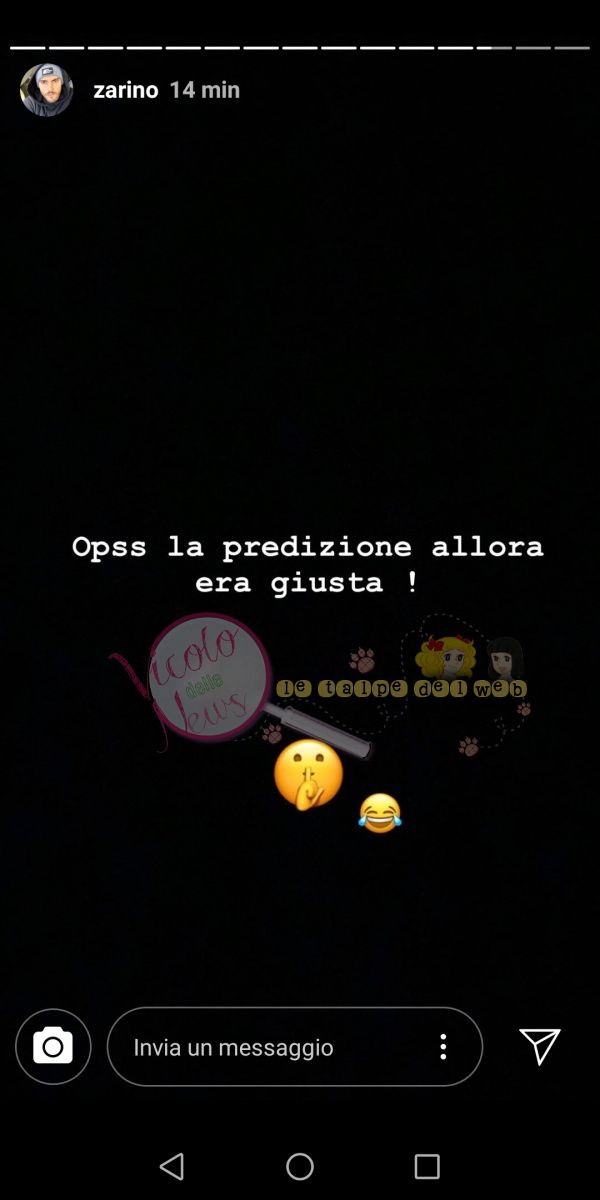Open the camera to reply
The height and width of the screenshot is (1200, 600).
coord(53,1047)
